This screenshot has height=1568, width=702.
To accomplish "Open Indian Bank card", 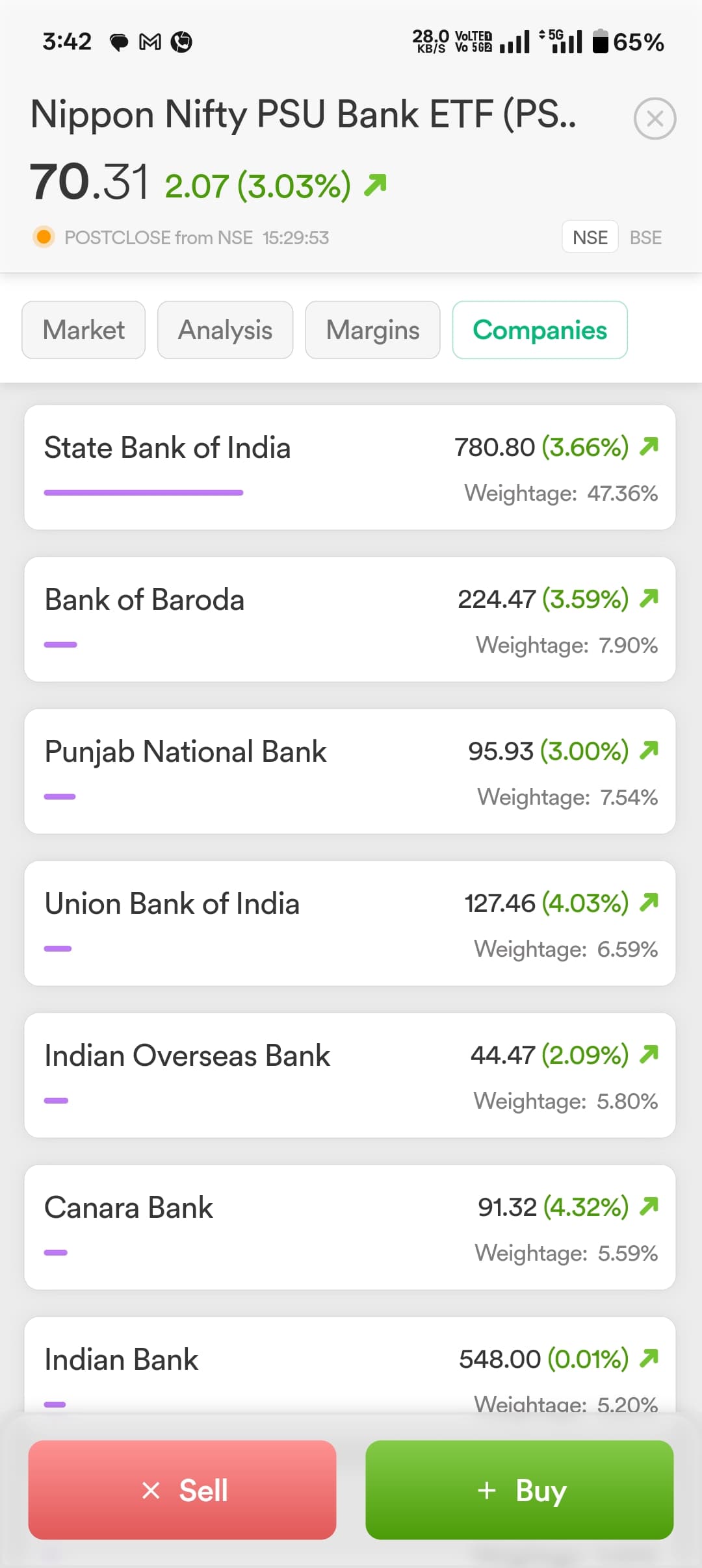I will (x=350, y=1364).
